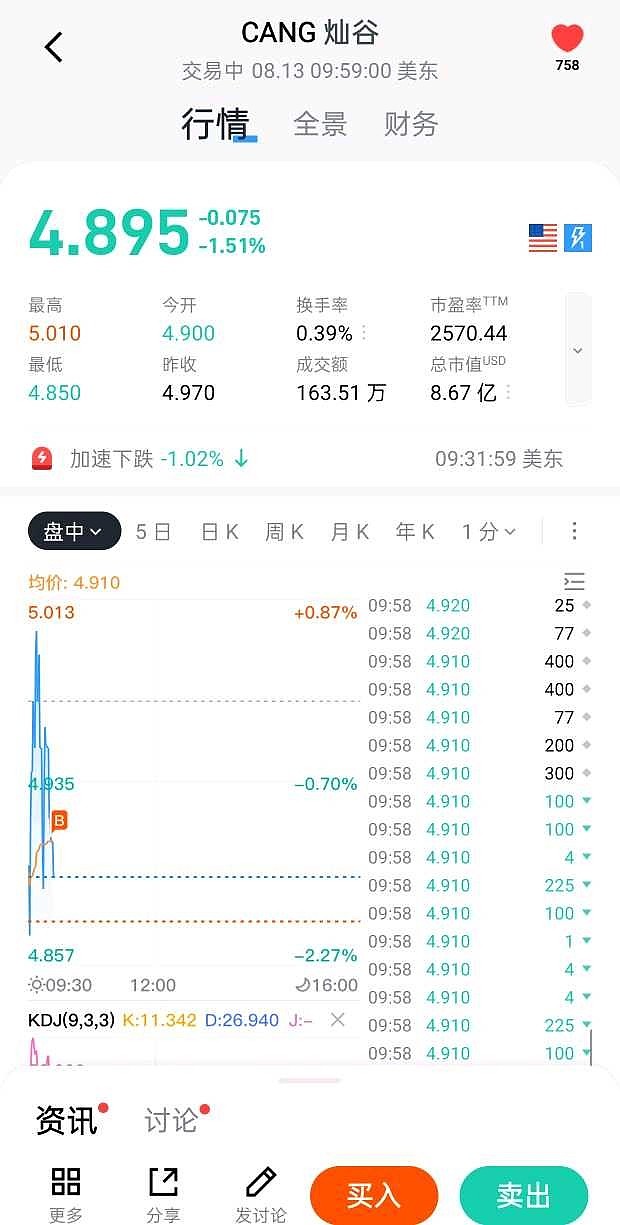Open the 加速下跌 alert row
The image size is (620, 1225).
click(x=310, y=459)
